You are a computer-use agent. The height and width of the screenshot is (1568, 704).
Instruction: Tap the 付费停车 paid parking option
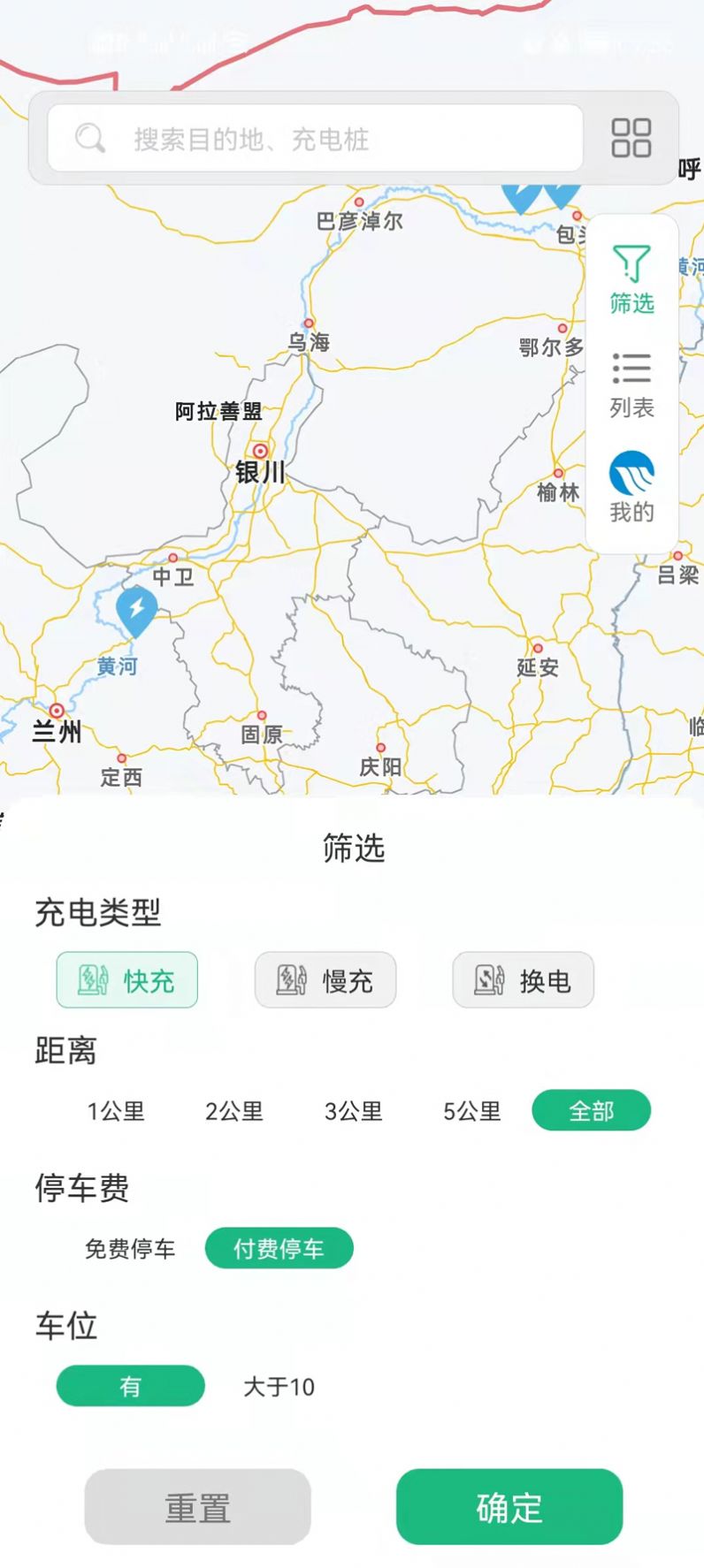pos(279,1249)
